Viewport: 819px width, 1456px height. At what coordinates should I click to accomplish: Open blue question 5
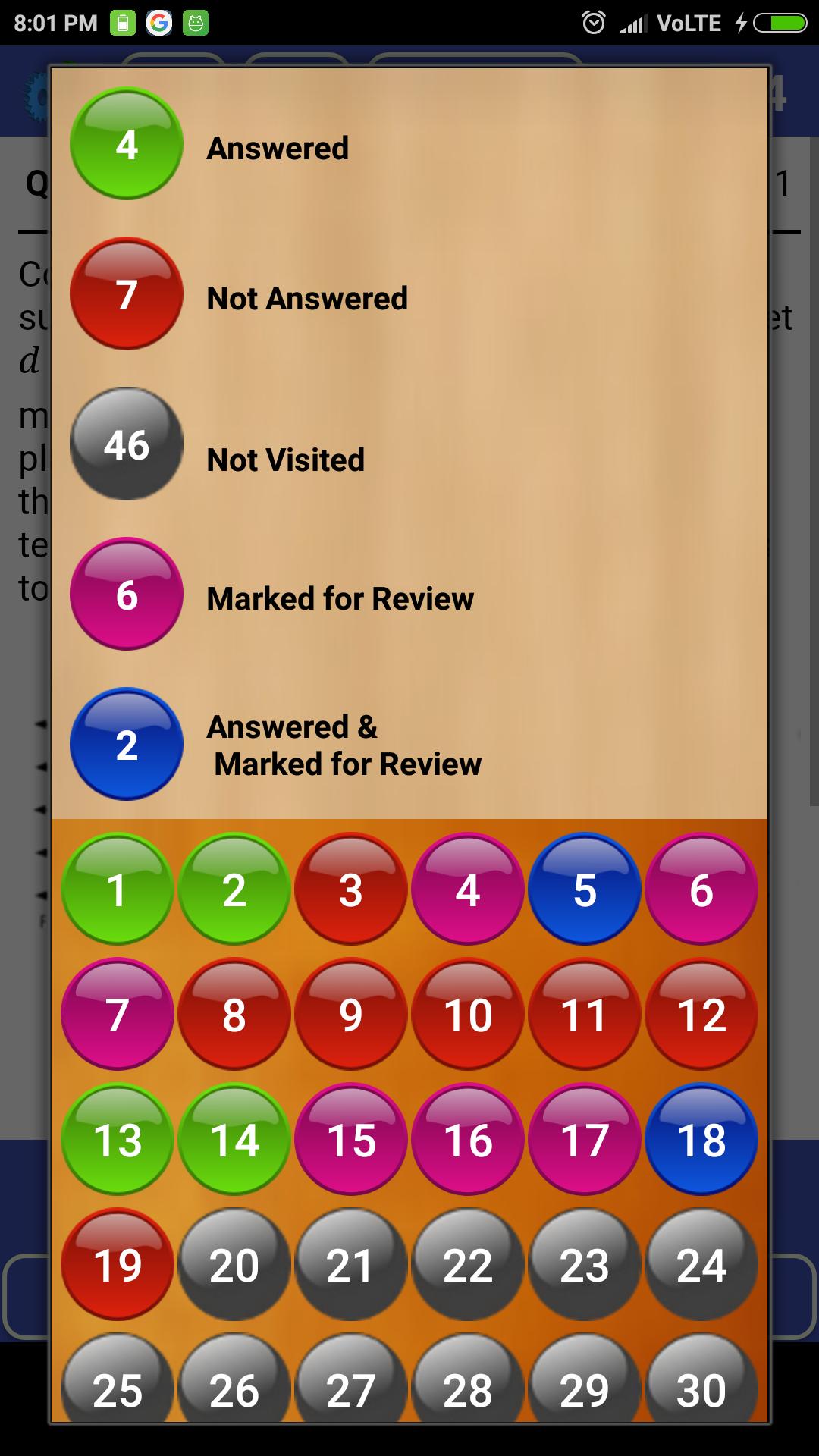click(x=585, y=889)
